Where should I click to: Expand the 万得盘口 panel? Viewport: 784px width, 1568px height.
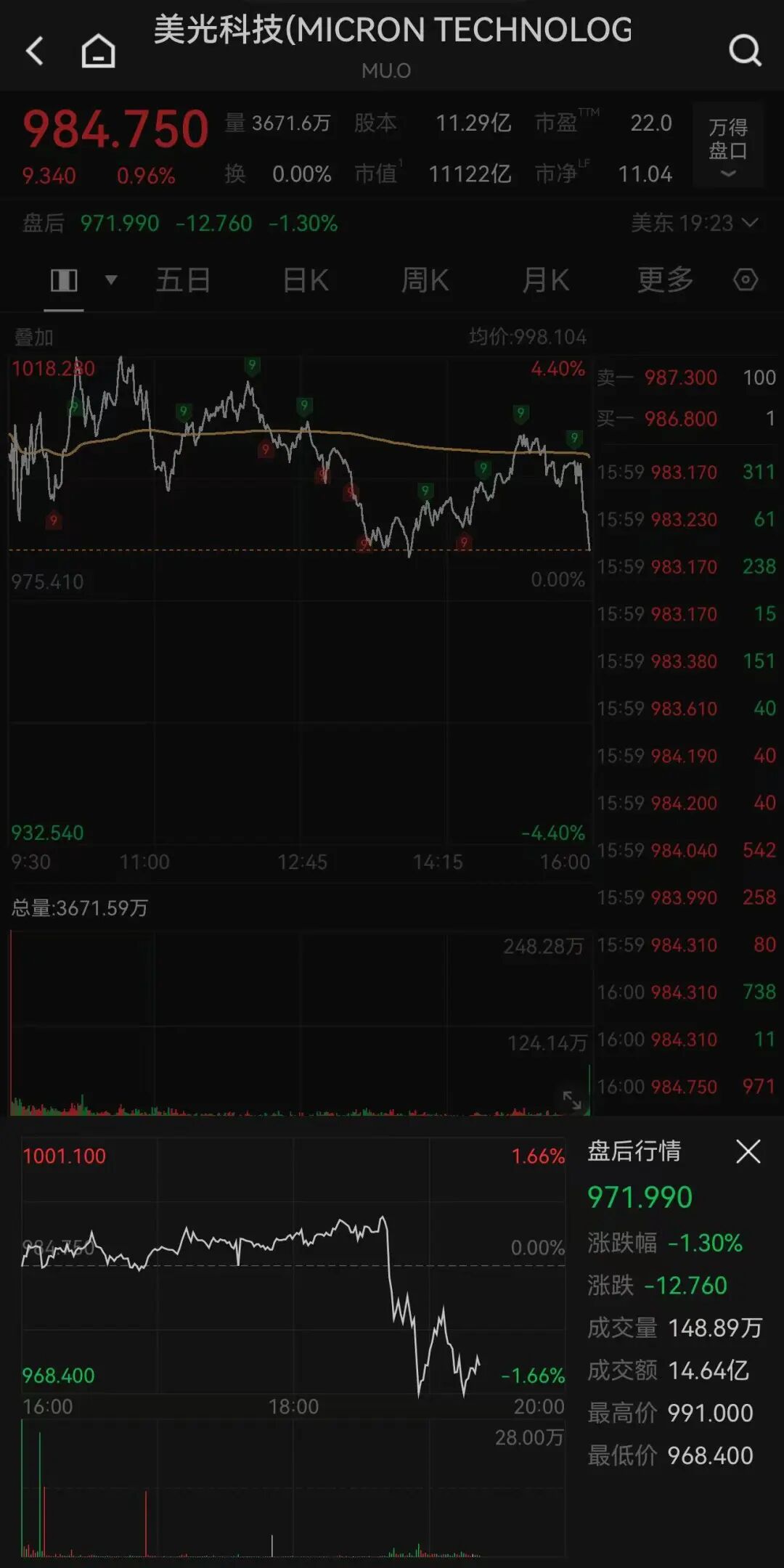pyautogui.click(x=727, y=147)
